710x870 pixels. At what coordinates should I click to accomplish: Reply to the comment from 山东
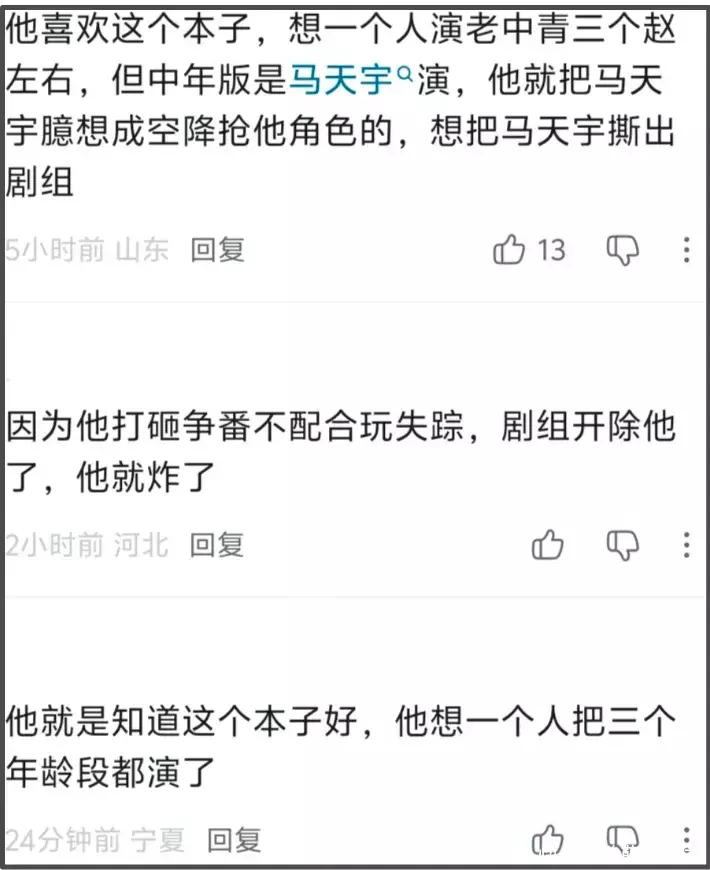(x=217, y=249)
